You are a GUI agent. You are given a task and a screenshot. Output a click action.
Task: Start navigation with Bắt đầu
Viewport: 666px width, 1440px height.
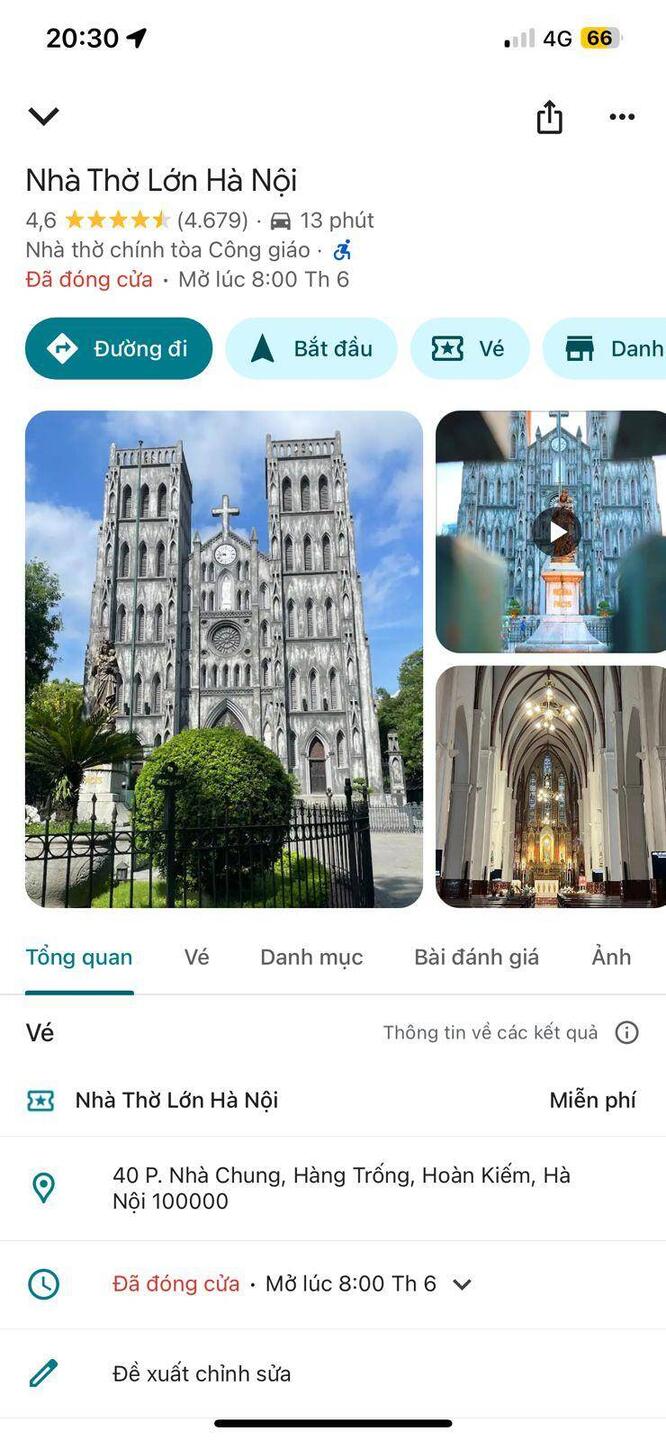point(311,348)
